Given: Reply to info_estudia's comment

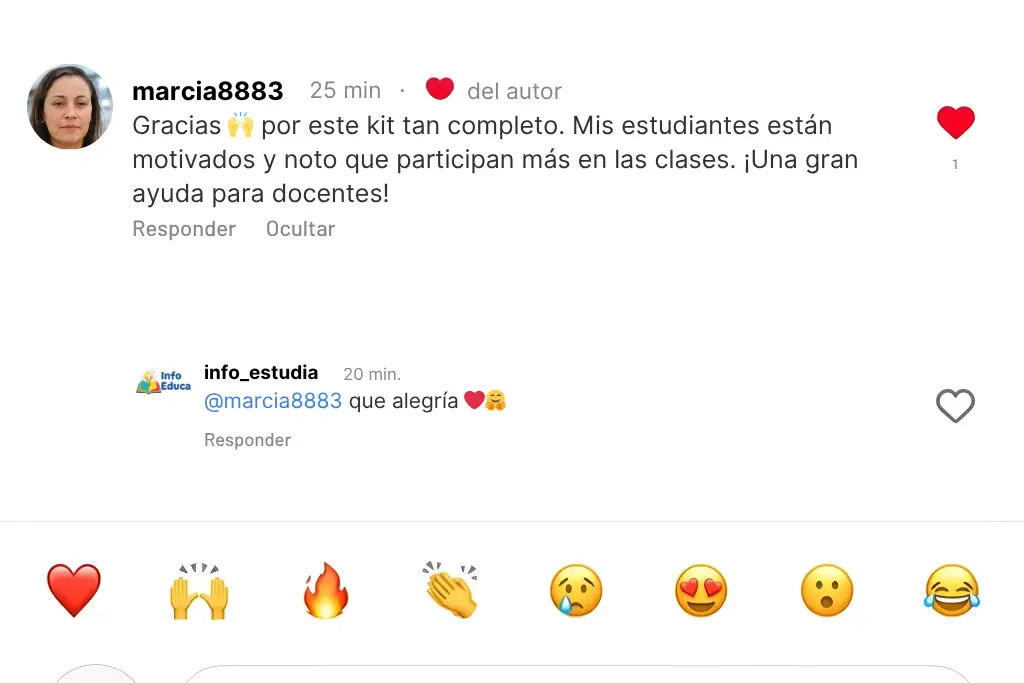Looking at the screenshot, I should (x=247, y=440).
